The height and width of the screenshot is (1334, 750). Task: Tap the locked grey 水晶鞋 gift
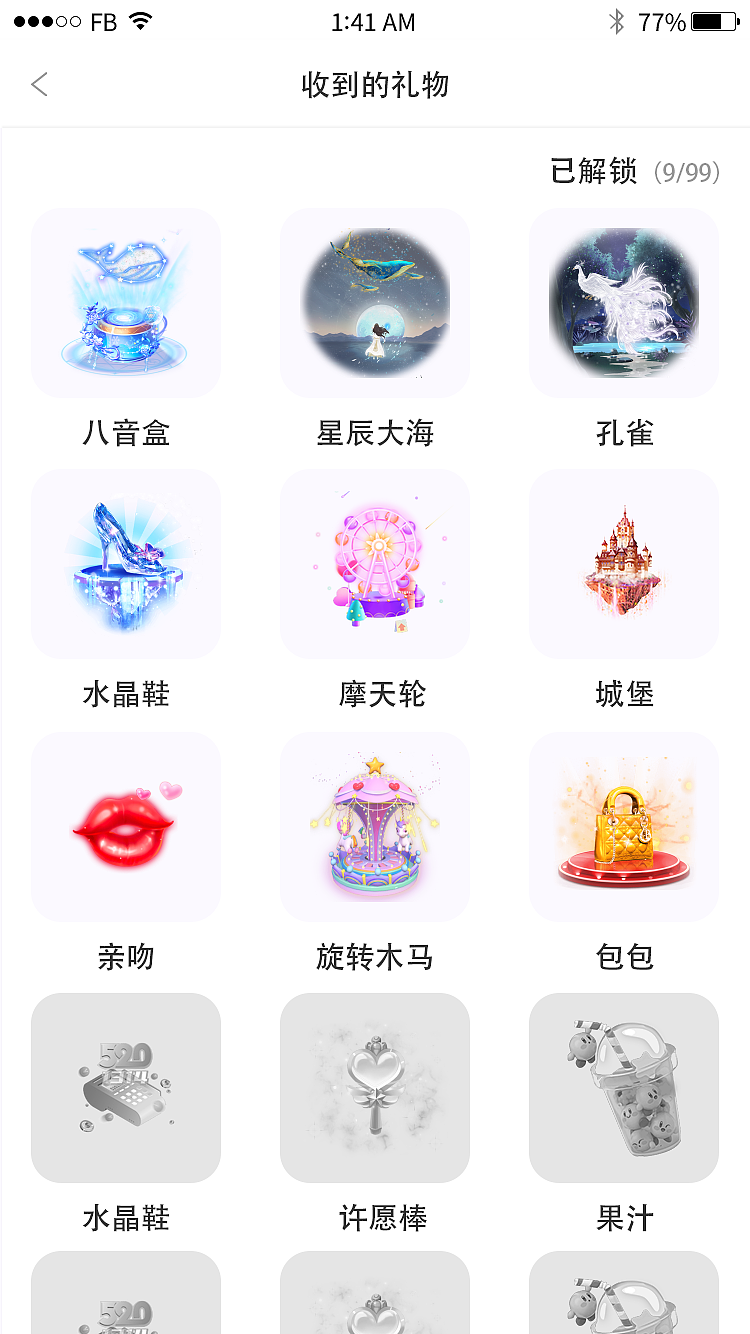coord(125,1088)
